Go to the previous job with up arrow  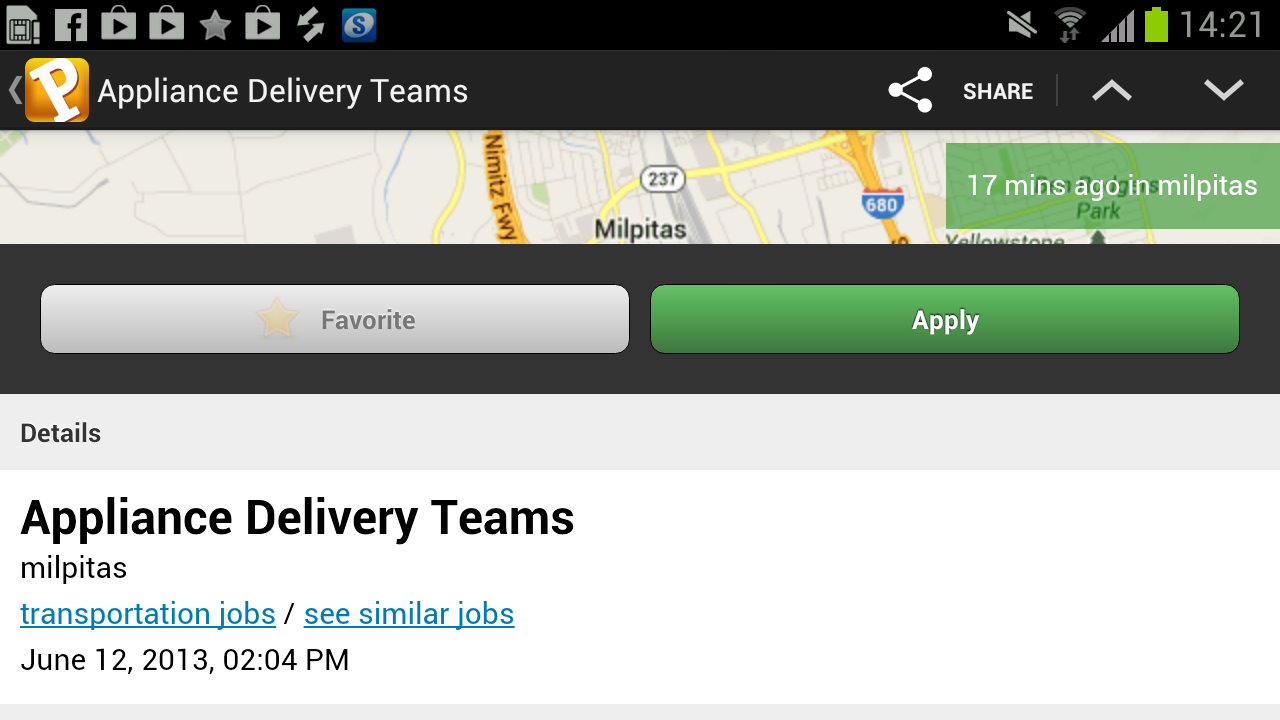[1111, 91]
